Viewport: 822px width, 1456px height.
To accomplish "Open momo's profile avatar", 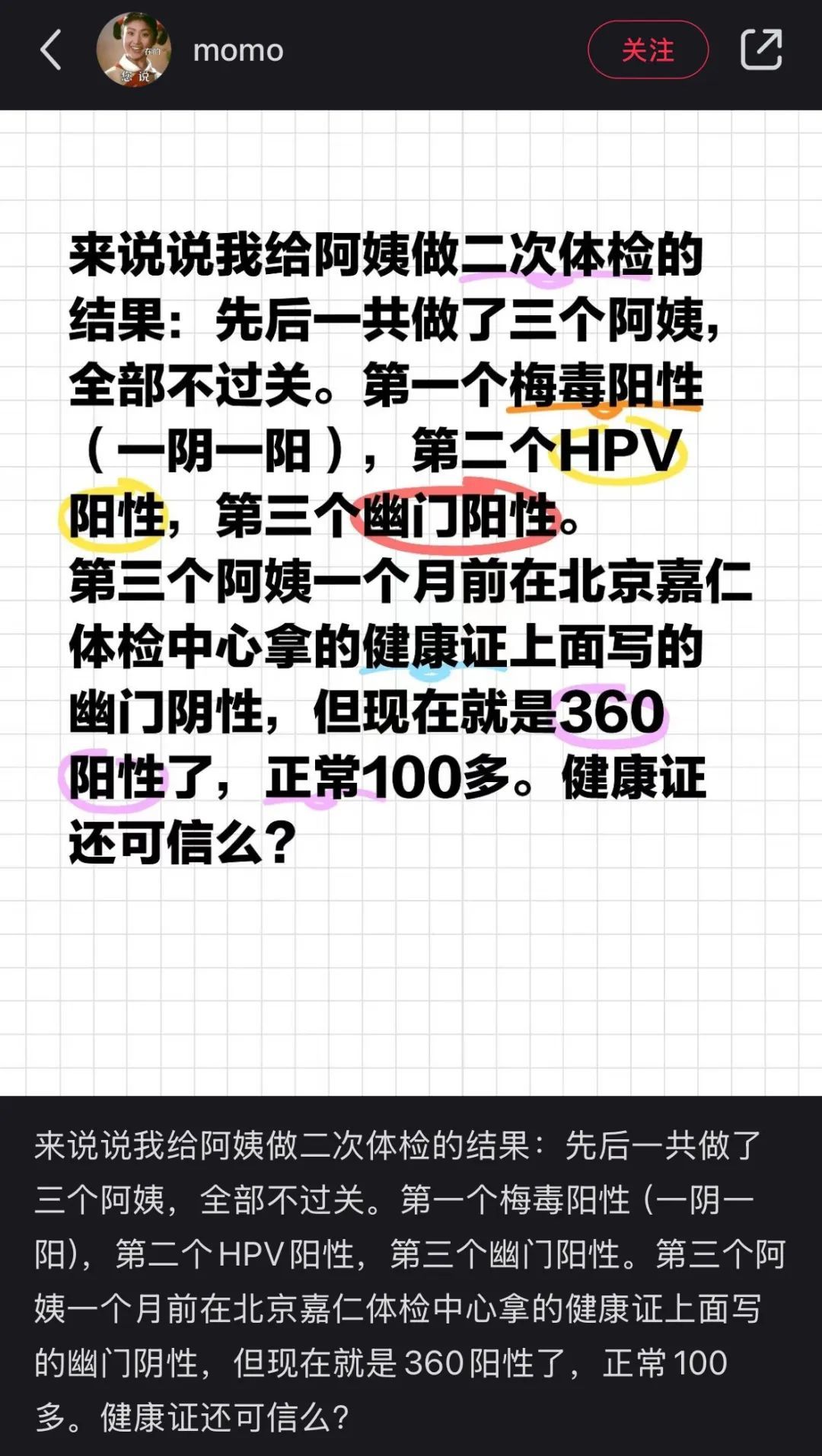I will coord(134,50).
